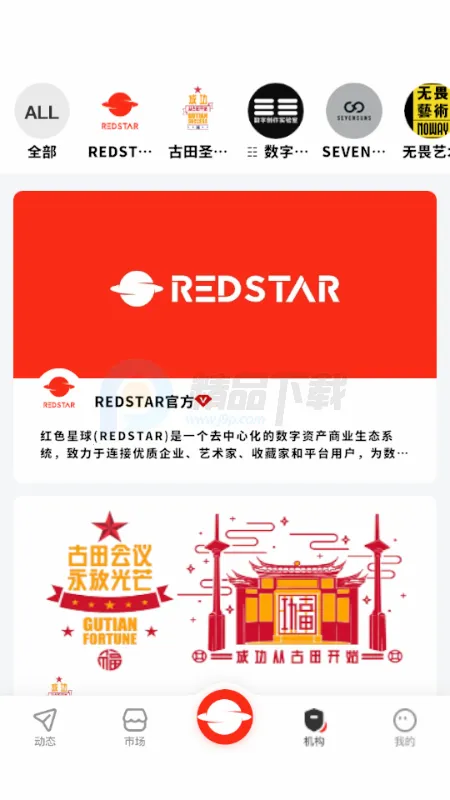Image resolution: width=450 pixels, height=800 pixels.
Task: Switch to the 市场 tab
Action: click(x=135, y=727)
